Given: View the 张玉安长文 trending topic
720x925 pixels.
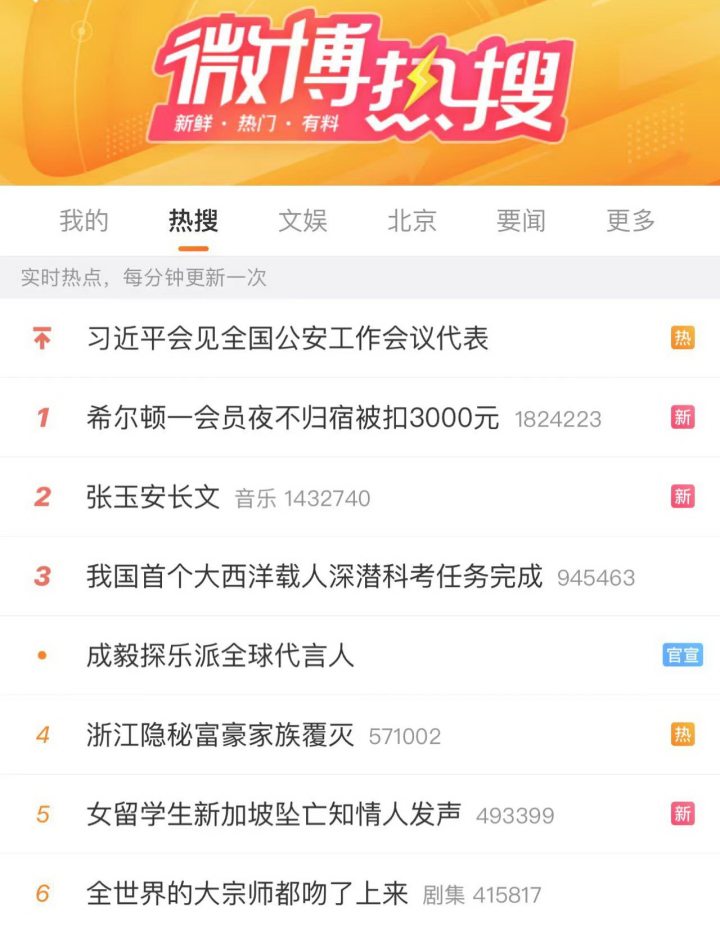Looking at the screenshot, I should (153, 497).
